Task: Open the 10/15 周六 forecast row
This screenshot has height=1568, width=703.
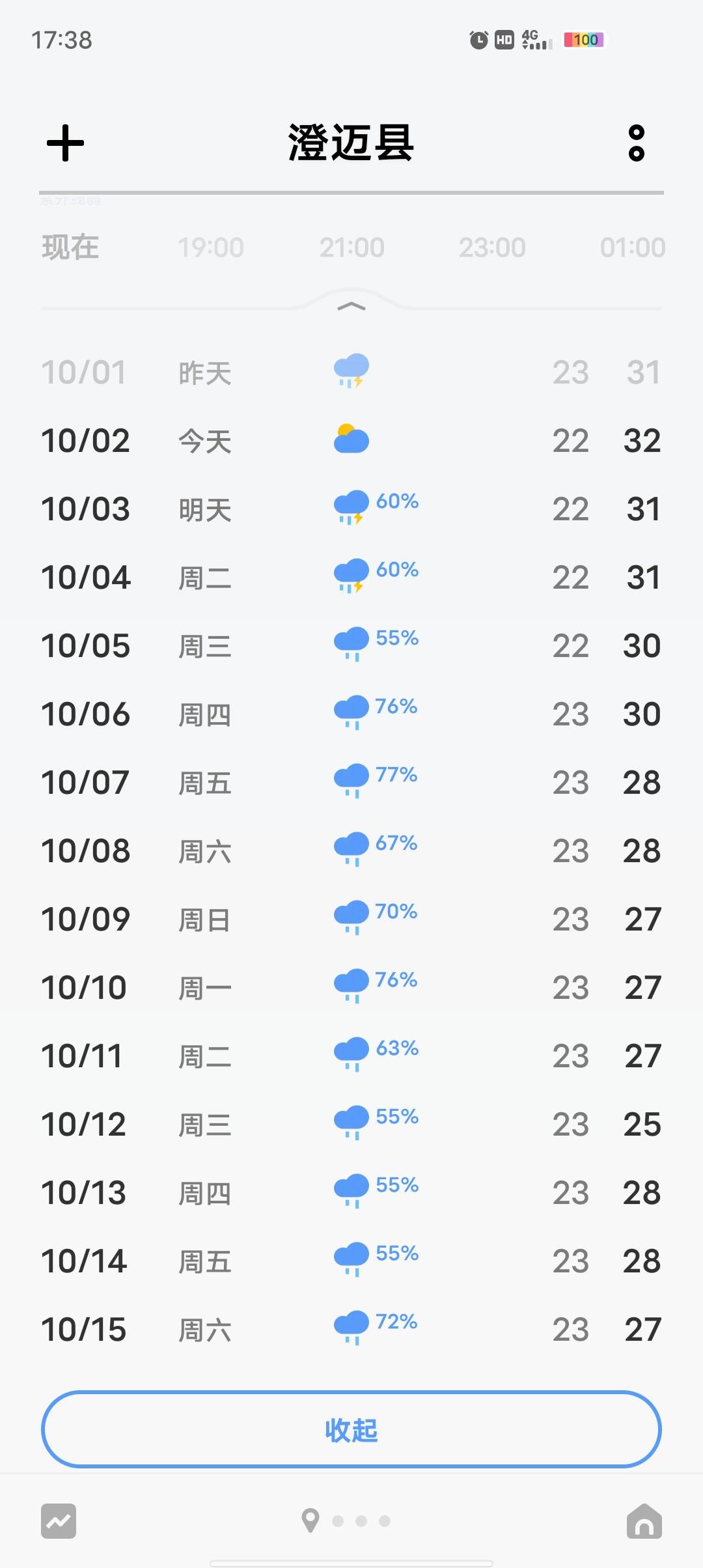Action: [x=351, y=1330]
